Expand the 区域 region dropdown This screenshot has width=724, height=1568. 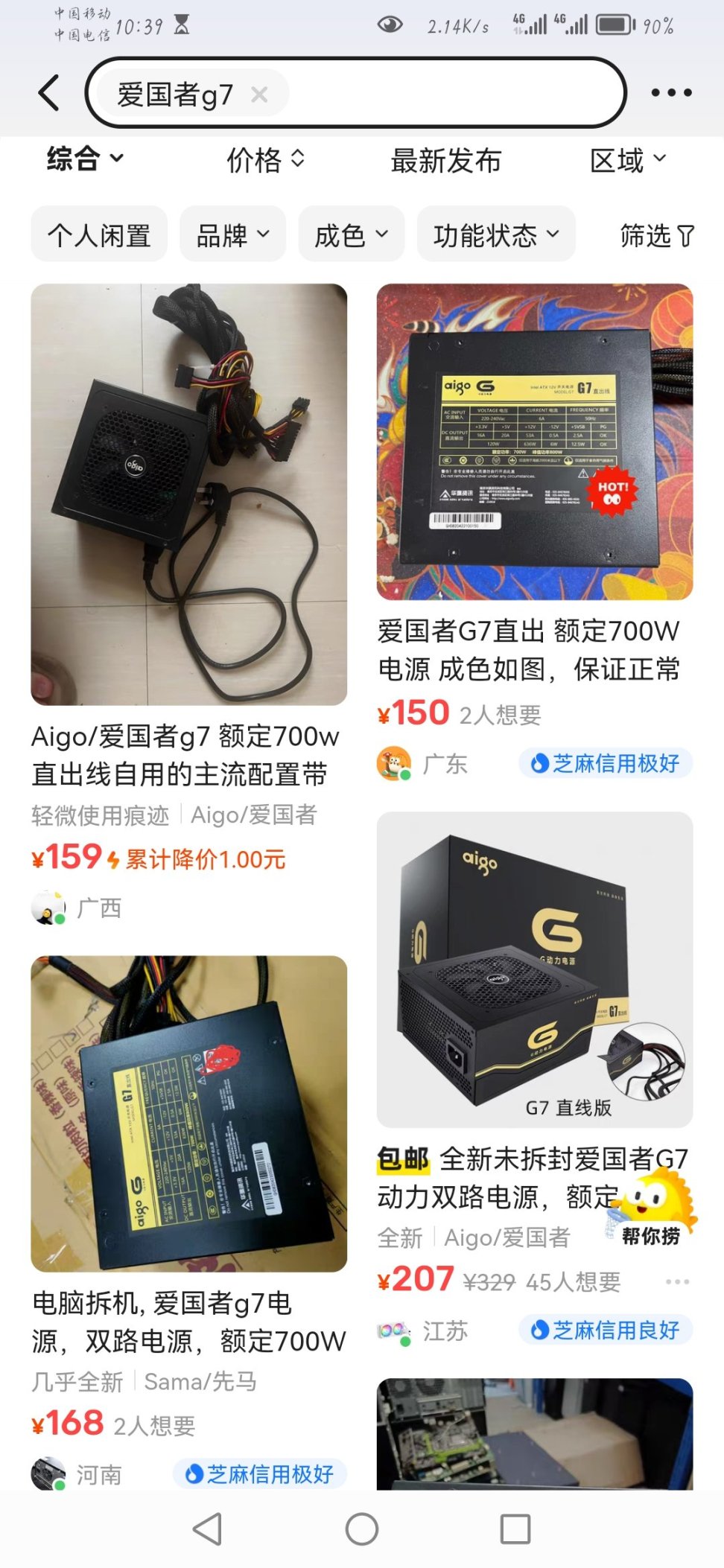tap(627, 160)
